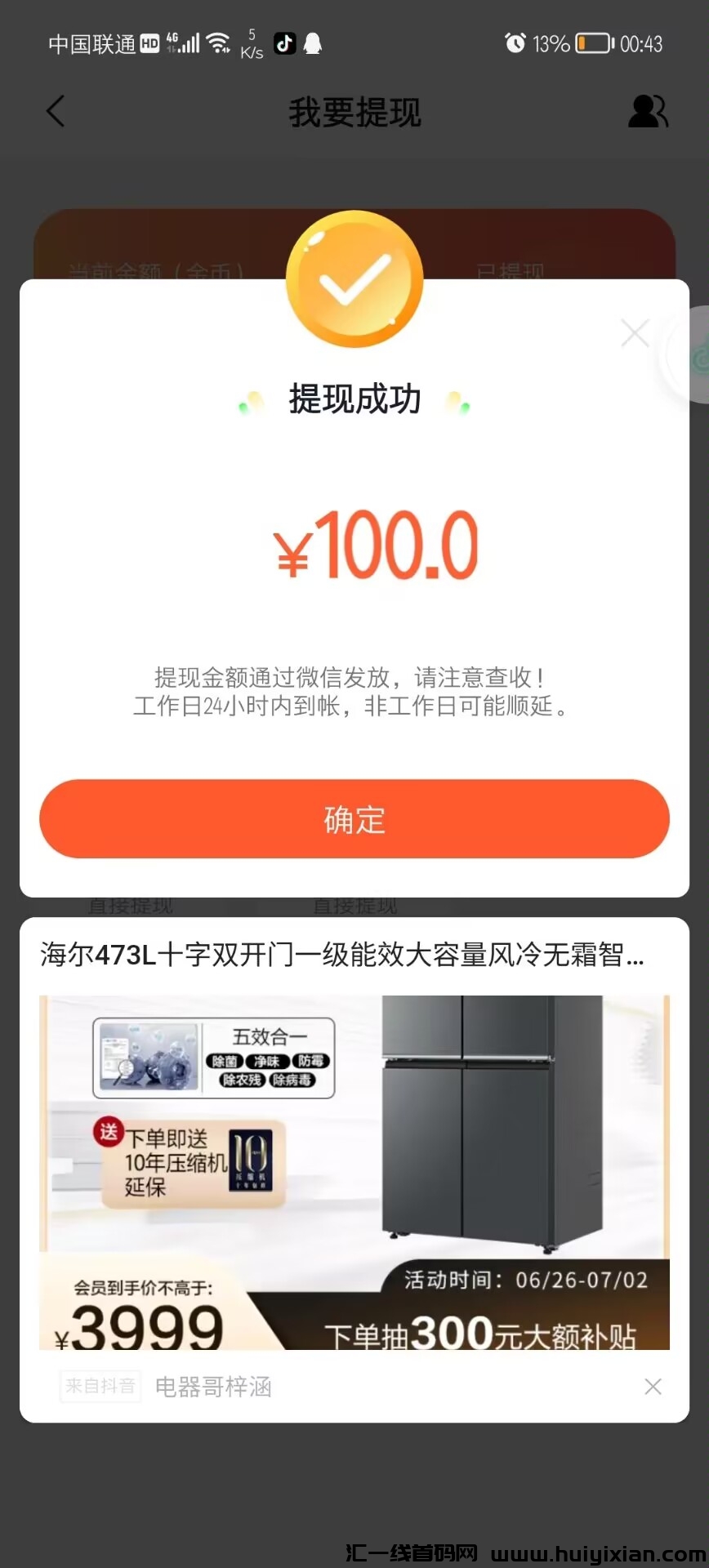Image resolution: width=709 pixels, height=1568 pixels.
Task: Dismiss the 提现成功 dialog with the X
Action: [x=635, y=333]
